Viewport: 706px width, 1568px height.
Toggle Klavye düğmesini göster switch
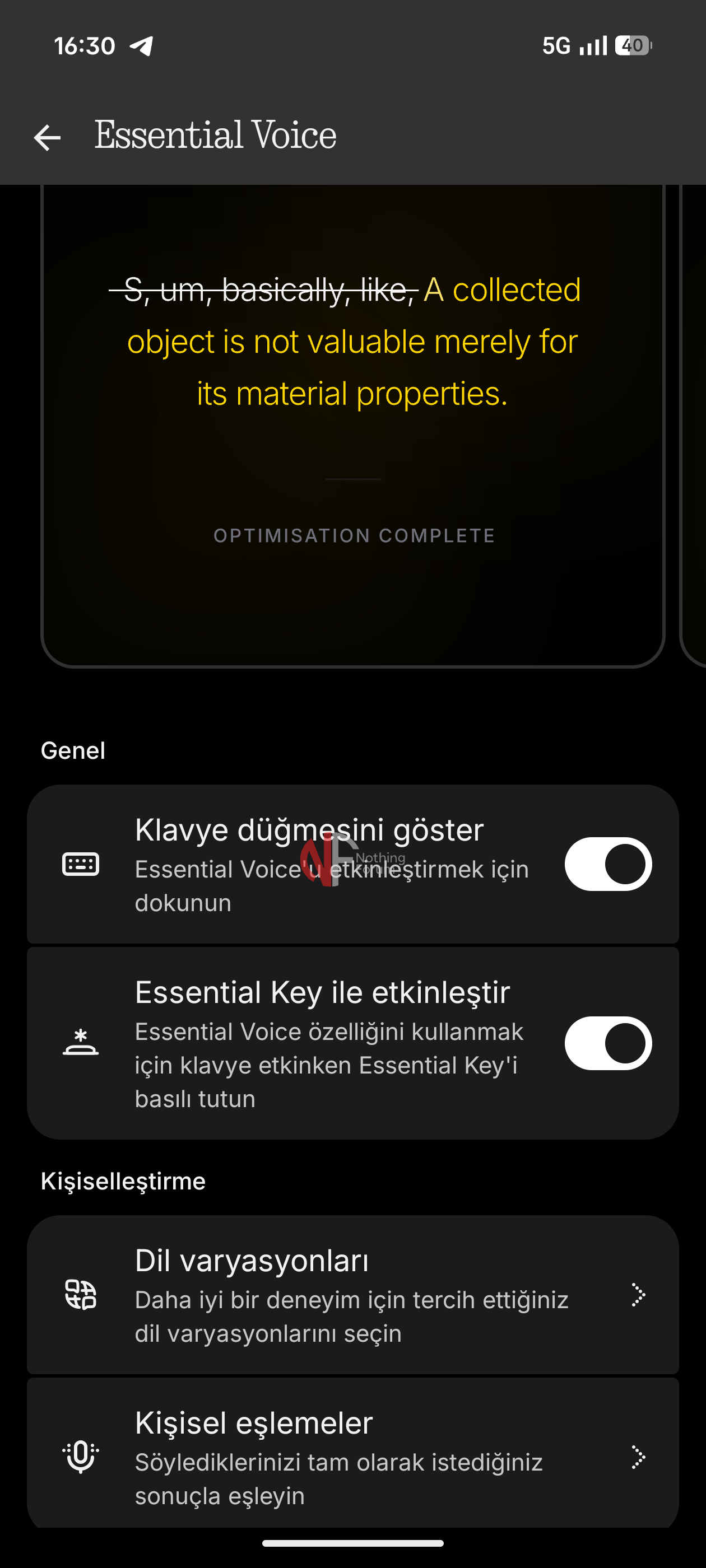click(607, 864)
